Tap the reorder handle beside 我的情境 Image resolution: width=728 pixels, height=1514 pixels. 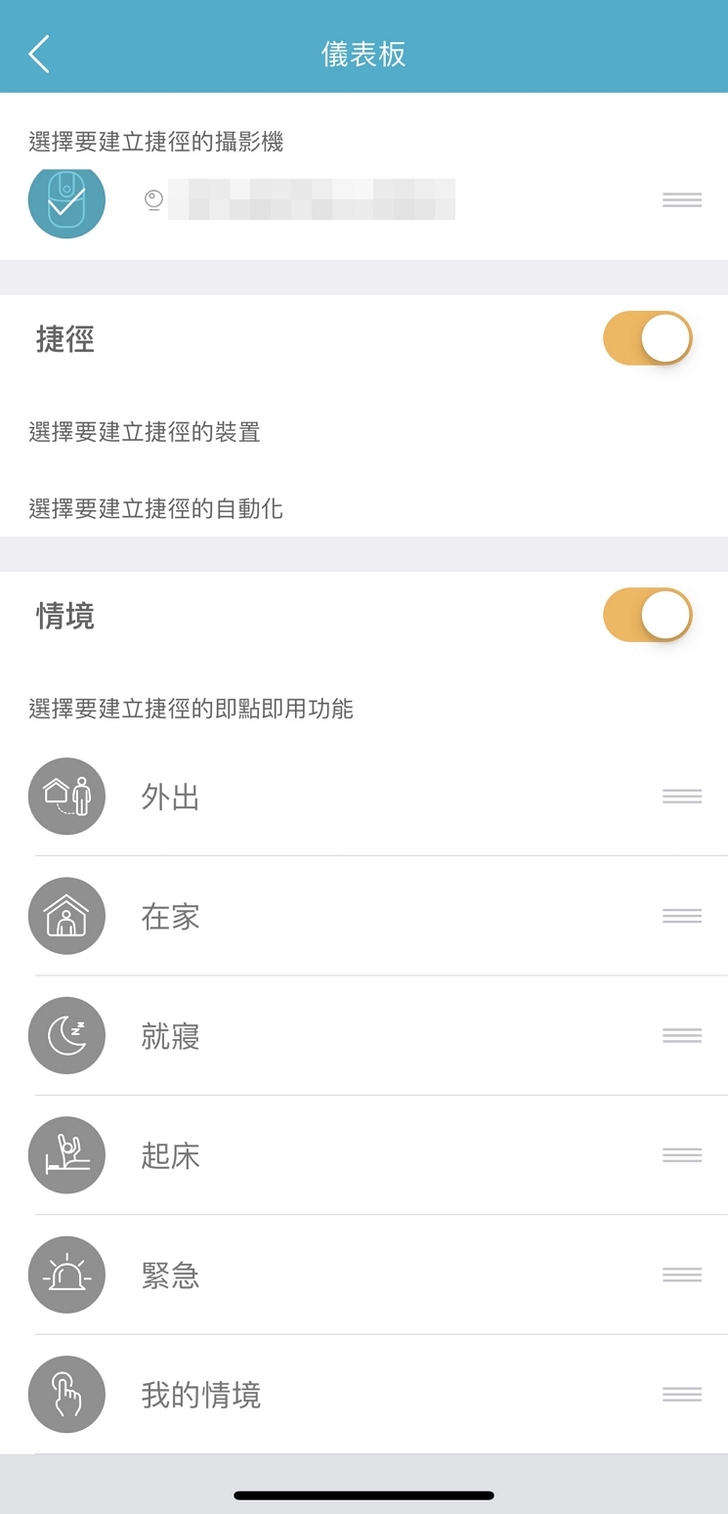681,1394
